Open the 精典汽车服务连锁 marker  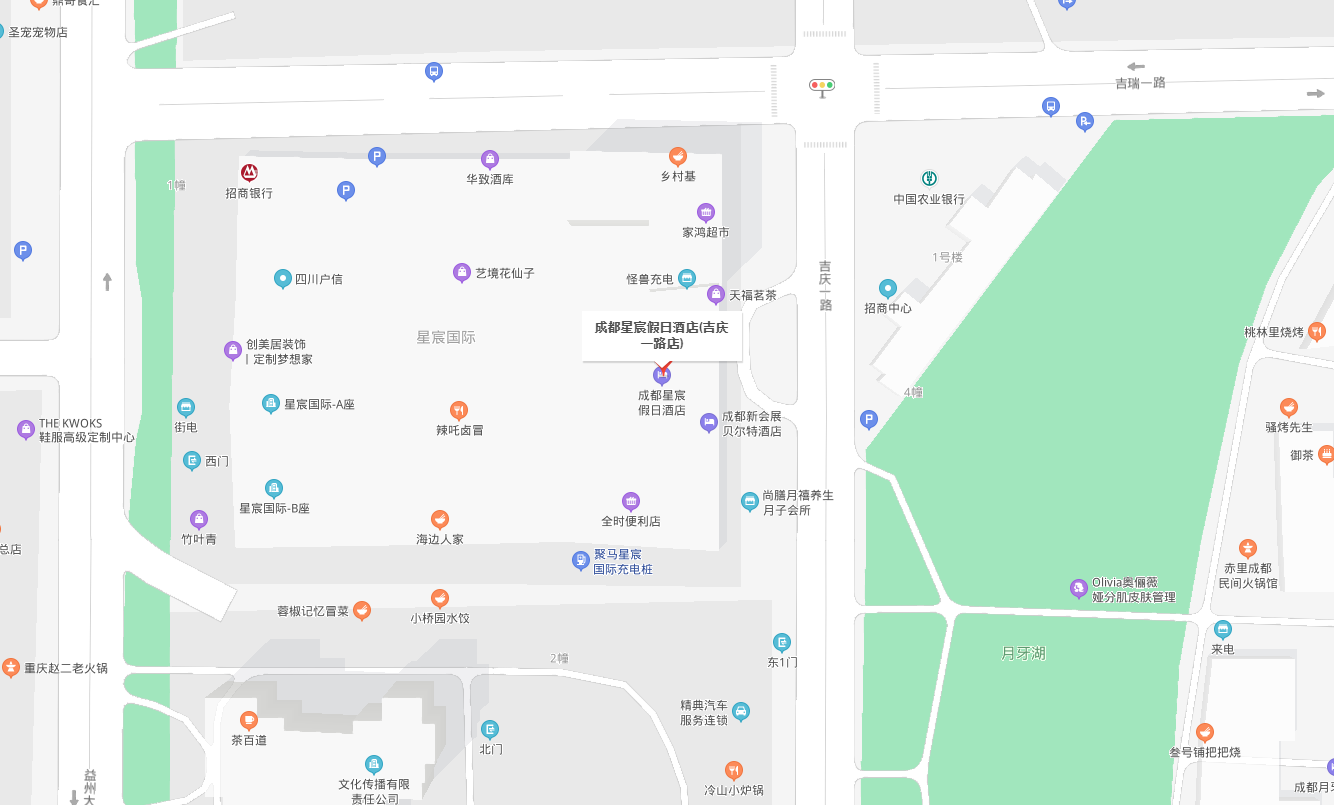[741, 712]
